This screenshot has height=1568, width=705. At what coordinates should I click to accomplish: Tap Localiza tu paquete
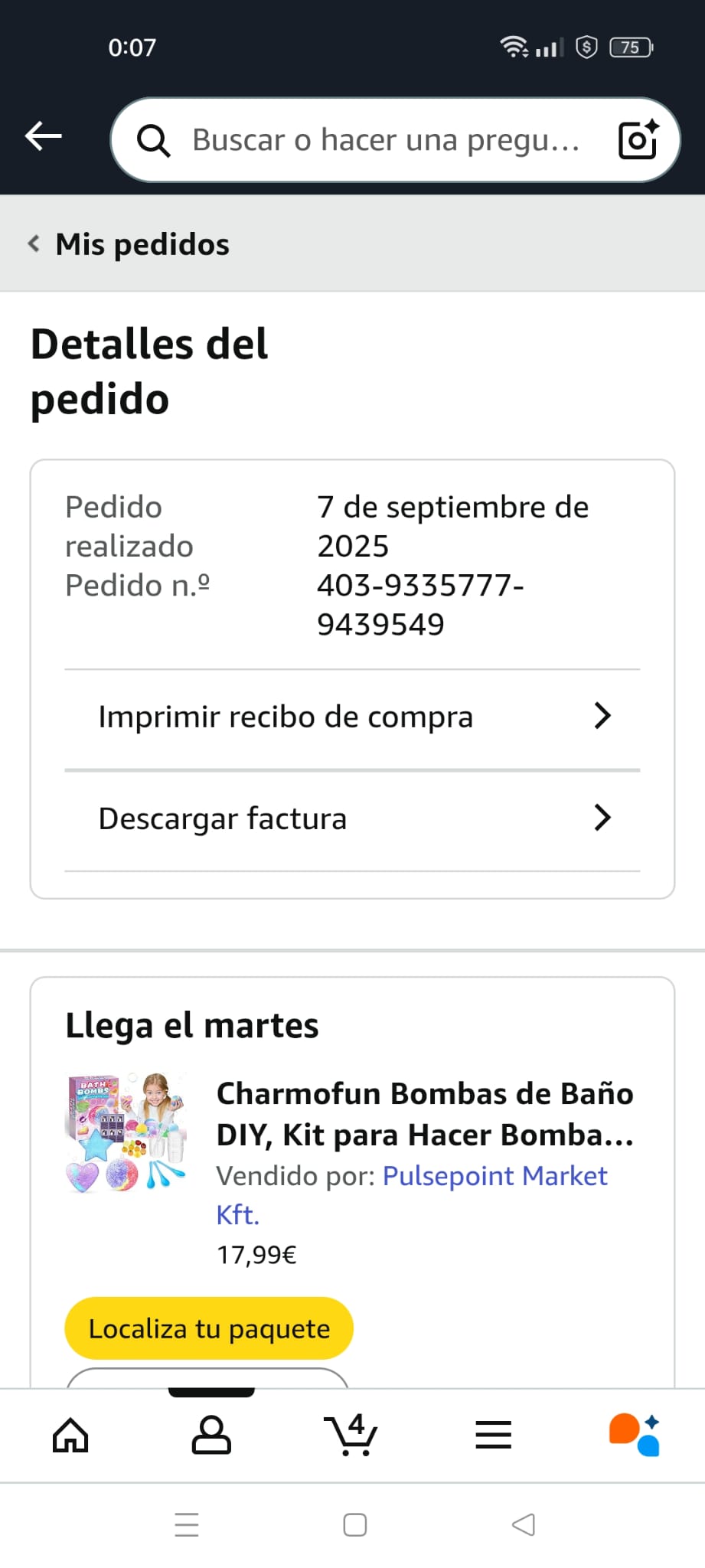209,1328
